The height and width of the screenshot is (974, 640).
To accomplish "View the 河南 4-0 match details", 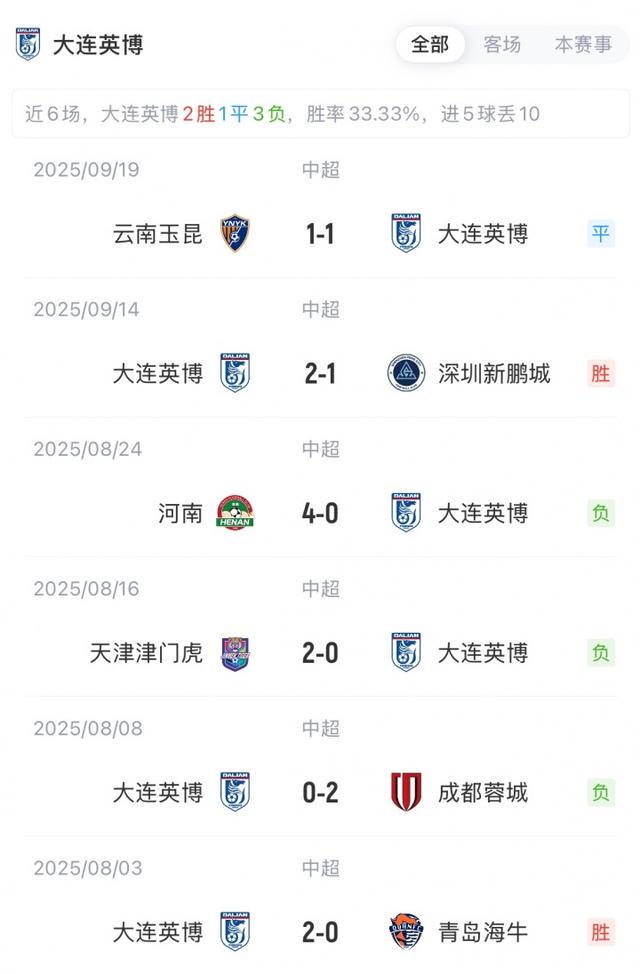I will (320, 514).
